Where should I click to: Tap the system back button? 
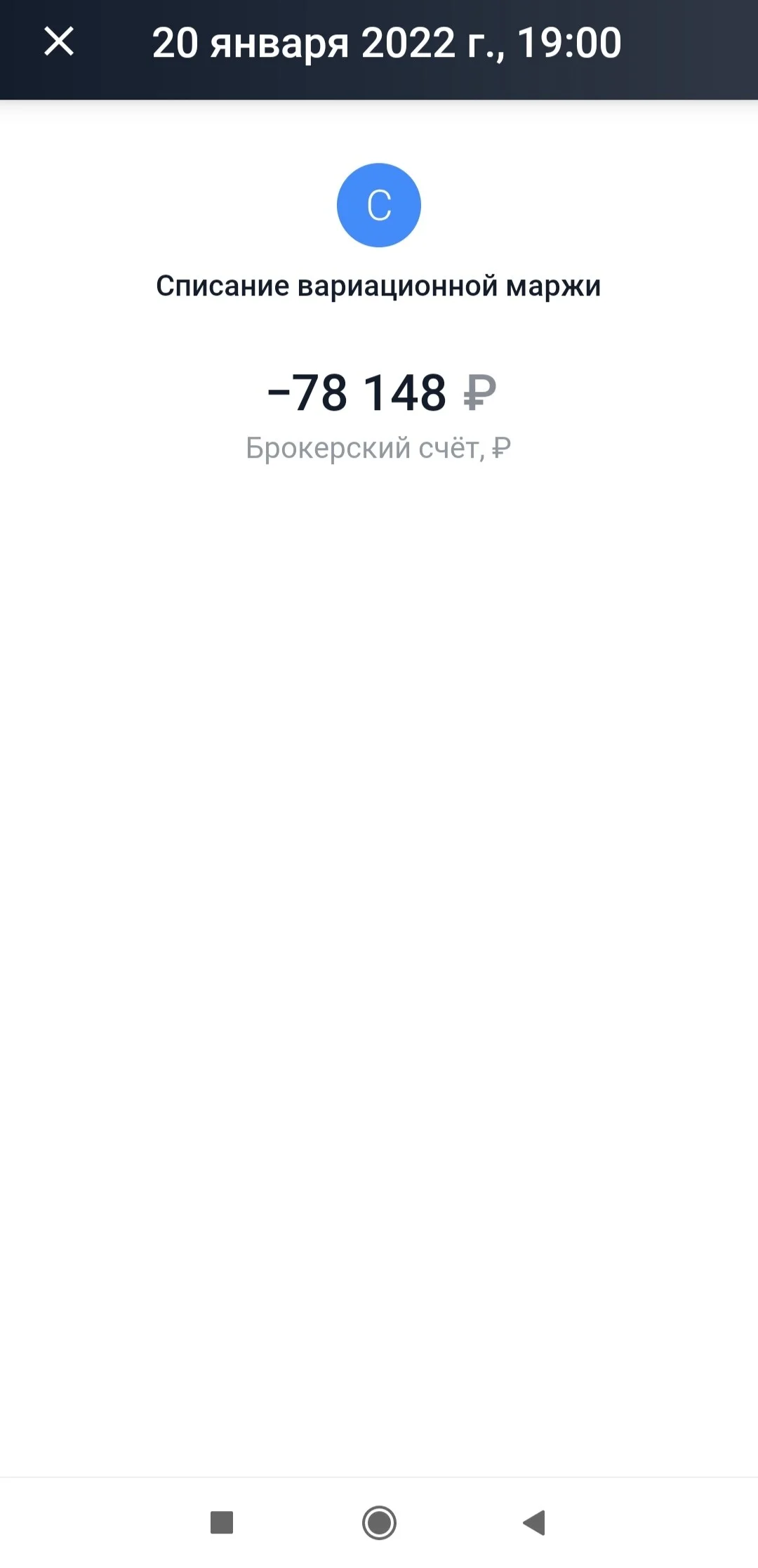click(535, 1522)
